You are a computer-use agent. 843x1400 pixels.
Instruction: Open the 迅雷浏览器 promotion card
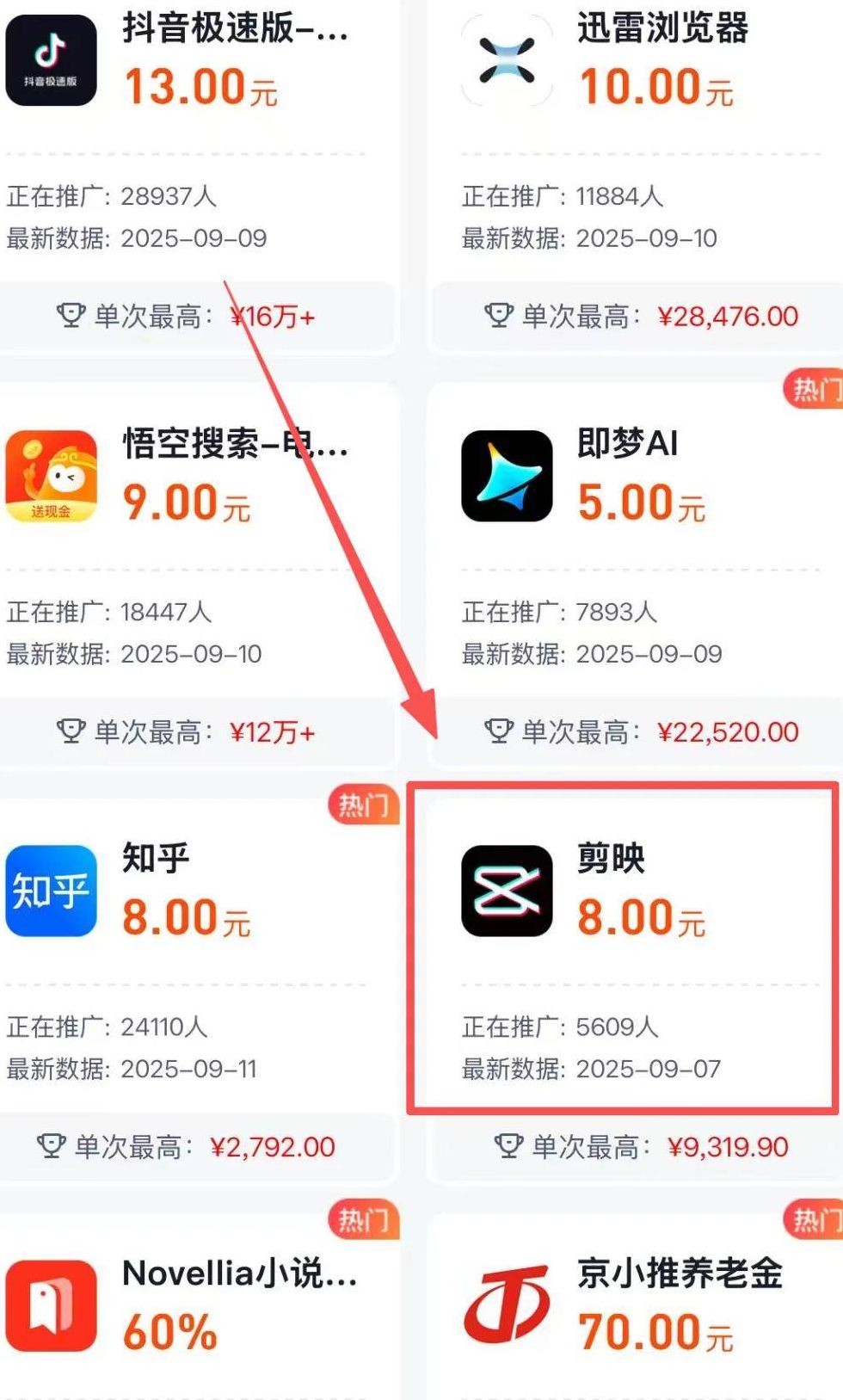637,129
